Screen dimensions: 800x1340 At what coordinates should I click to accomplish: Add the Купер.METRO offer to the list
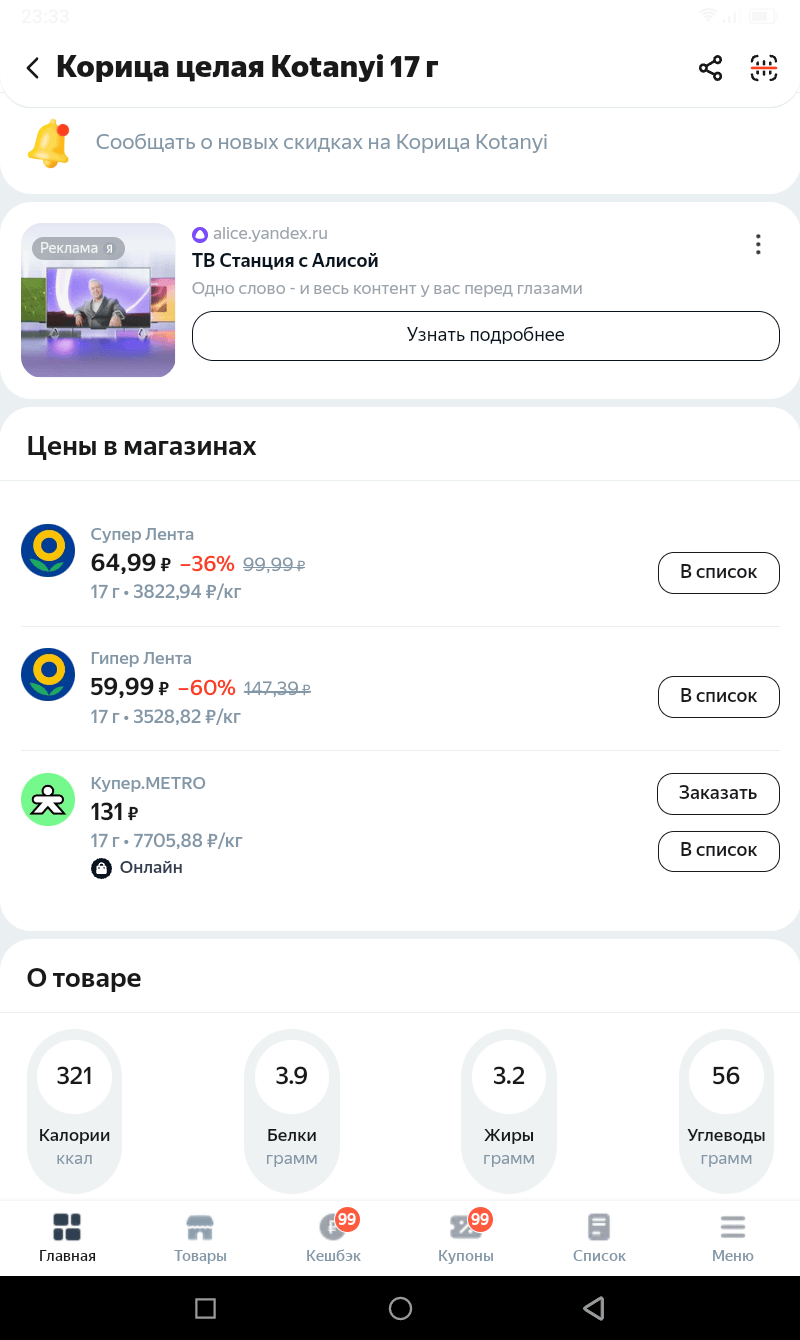718,850
